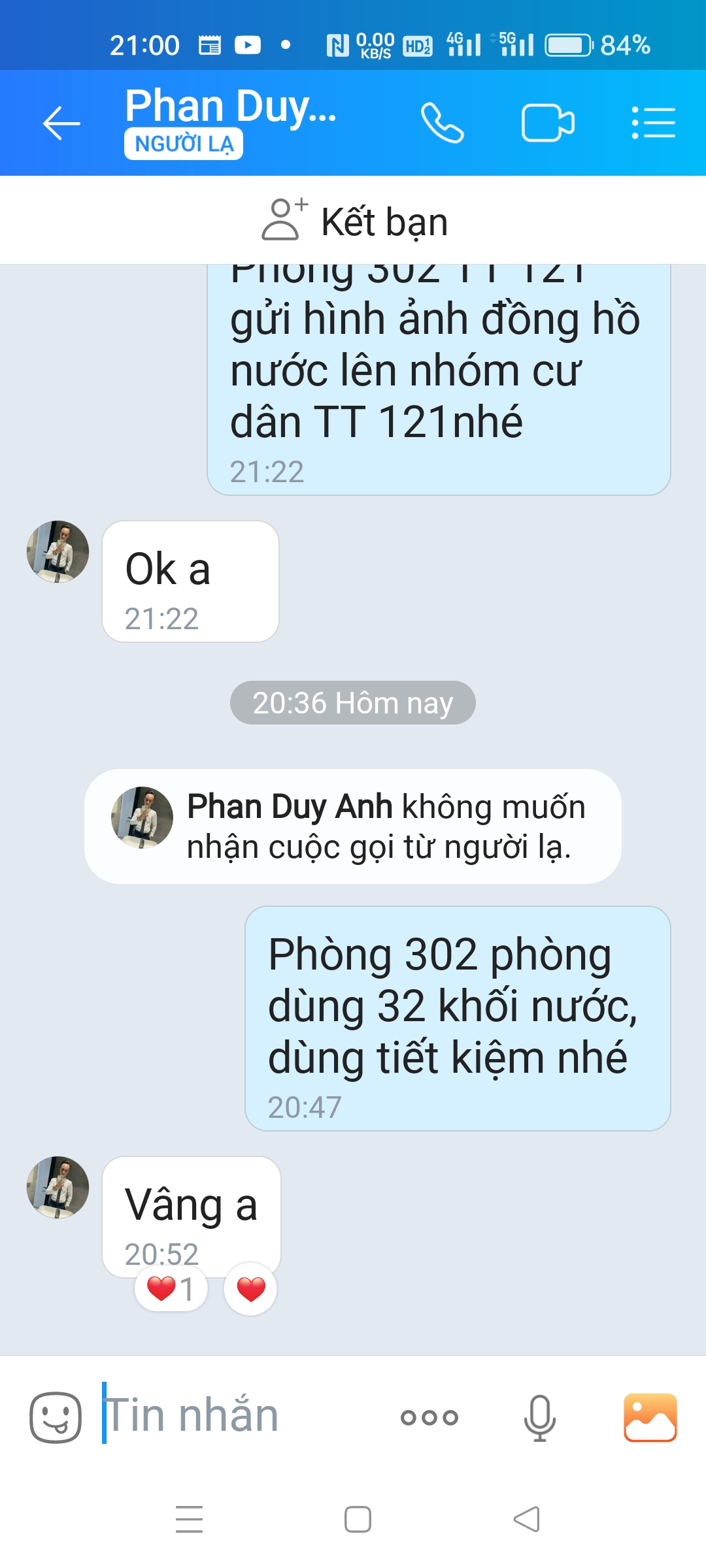Go back from the chat with Phan Duy
The width and height of the screenshot is (706, 1568).
click(x=61, y=123)
